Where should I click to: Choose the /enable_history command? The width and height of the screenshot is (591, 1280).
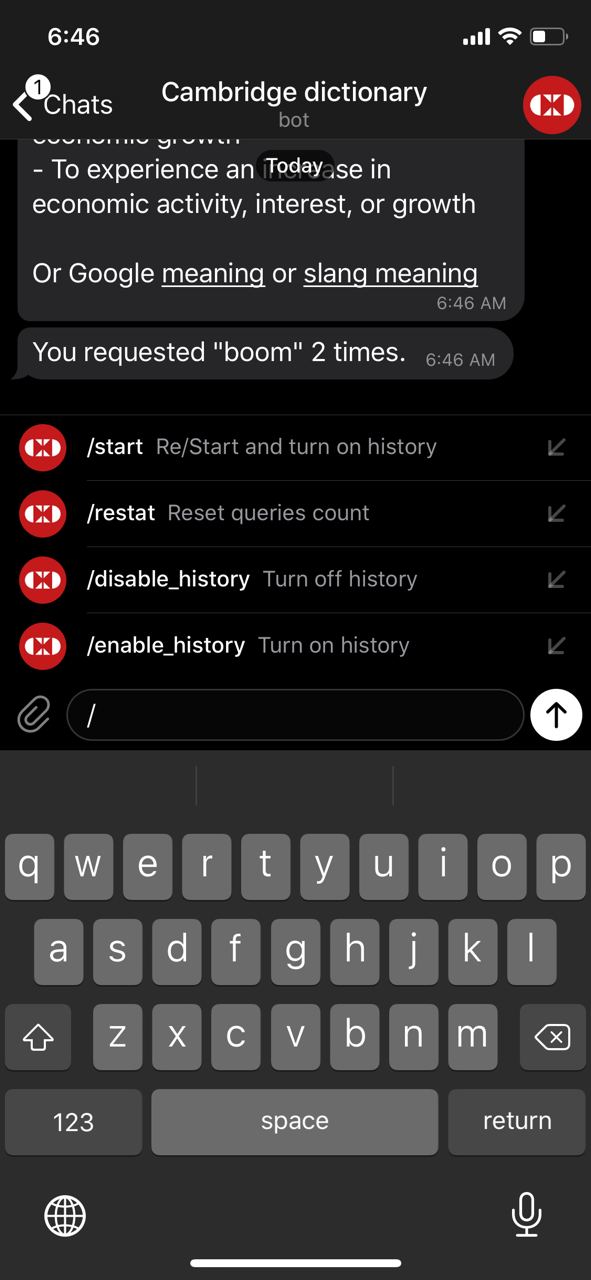click(295, 645)
